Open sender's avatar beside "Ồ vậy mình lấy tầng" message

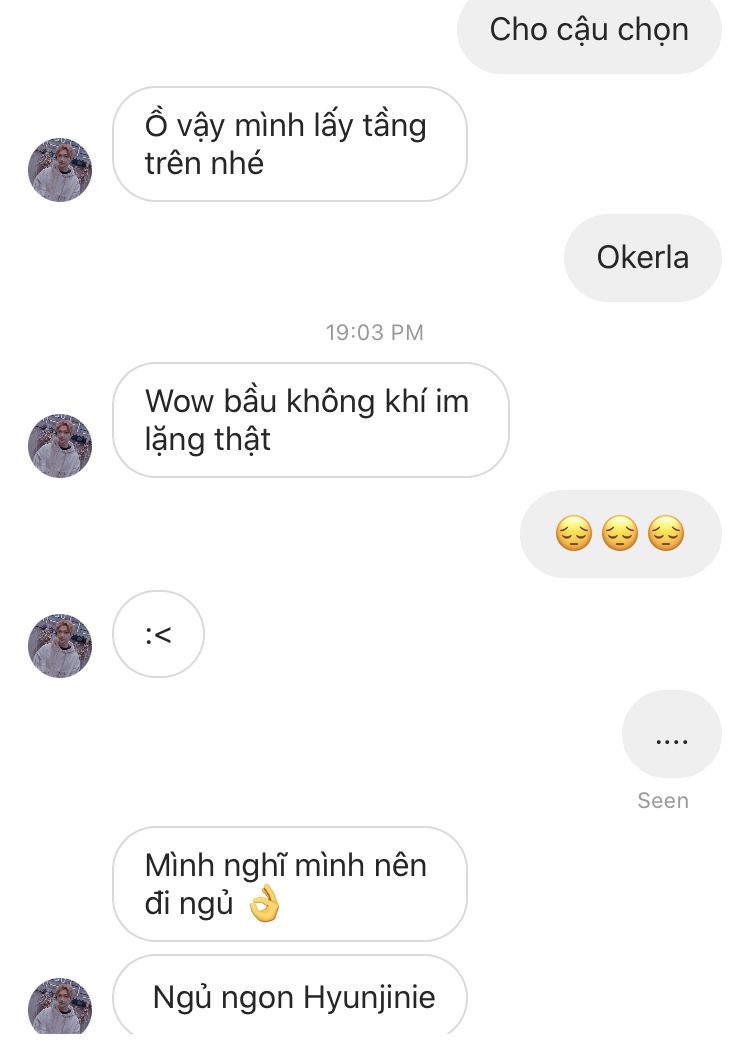60,170
